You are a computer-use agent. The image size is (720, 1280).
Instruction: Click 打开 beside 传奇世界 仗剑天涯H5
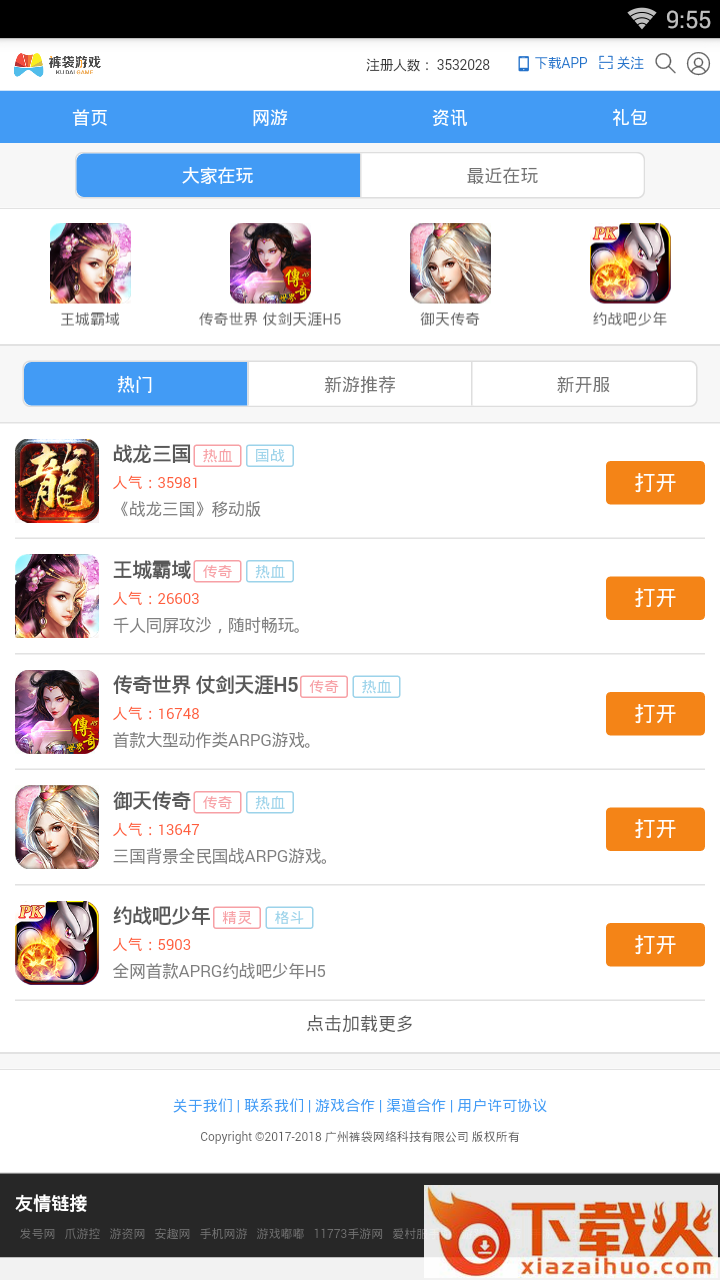655,713
